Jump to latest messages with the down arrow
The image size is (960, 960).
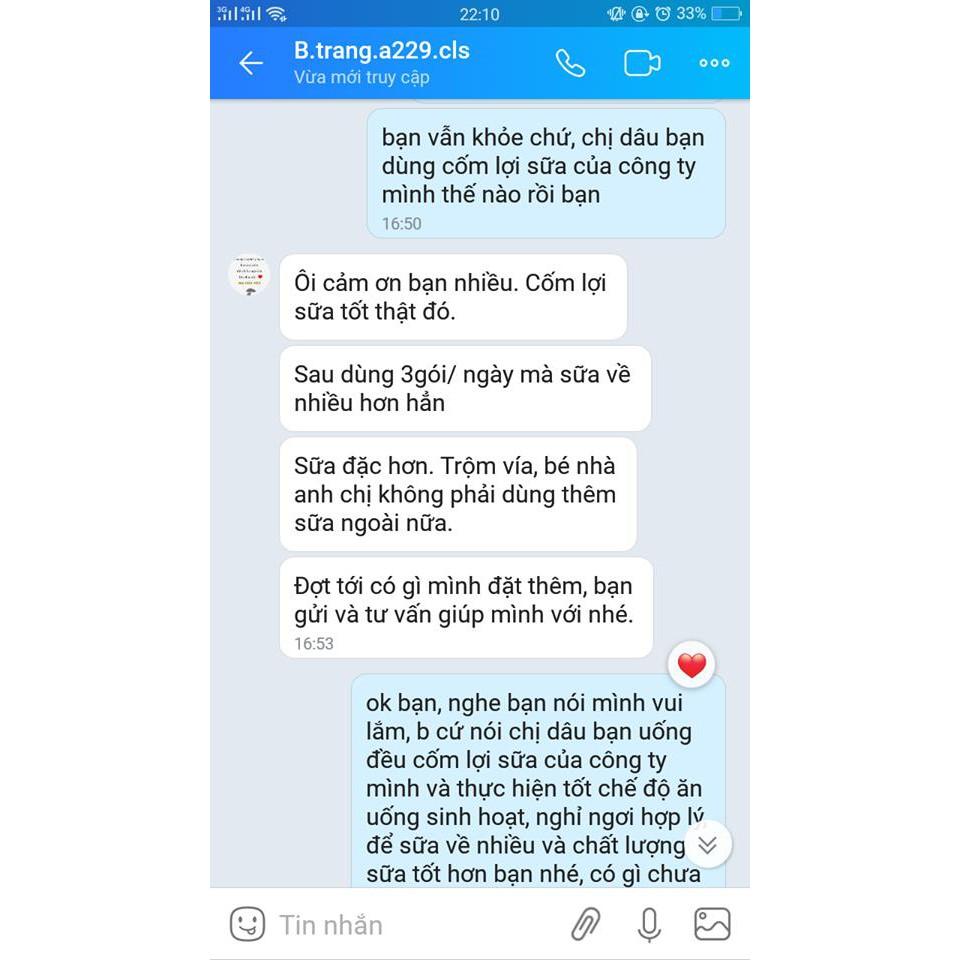[x=707, y=845]
